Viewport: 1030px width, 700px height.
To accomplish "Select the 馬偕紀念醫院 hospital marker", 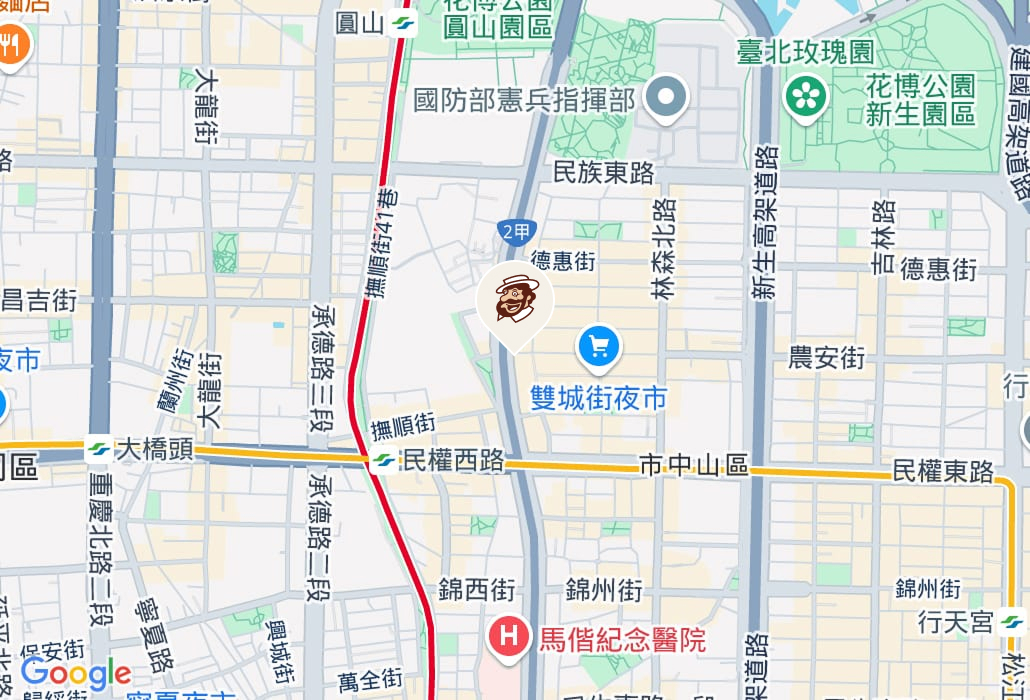I will coord(508,635).
